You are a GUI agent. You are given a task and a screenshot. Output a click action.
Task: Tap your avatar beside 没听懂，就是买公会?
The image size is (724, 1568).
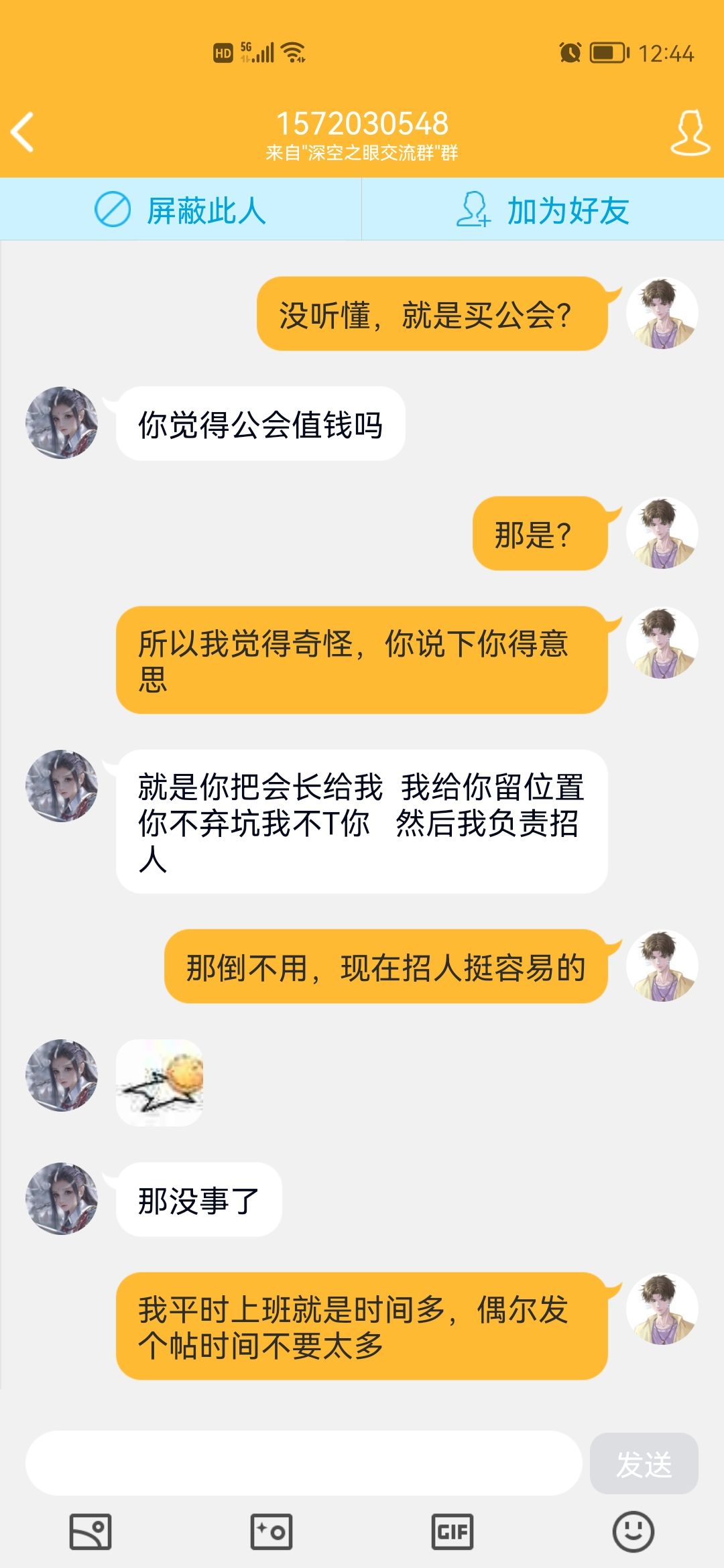point(662,313)
